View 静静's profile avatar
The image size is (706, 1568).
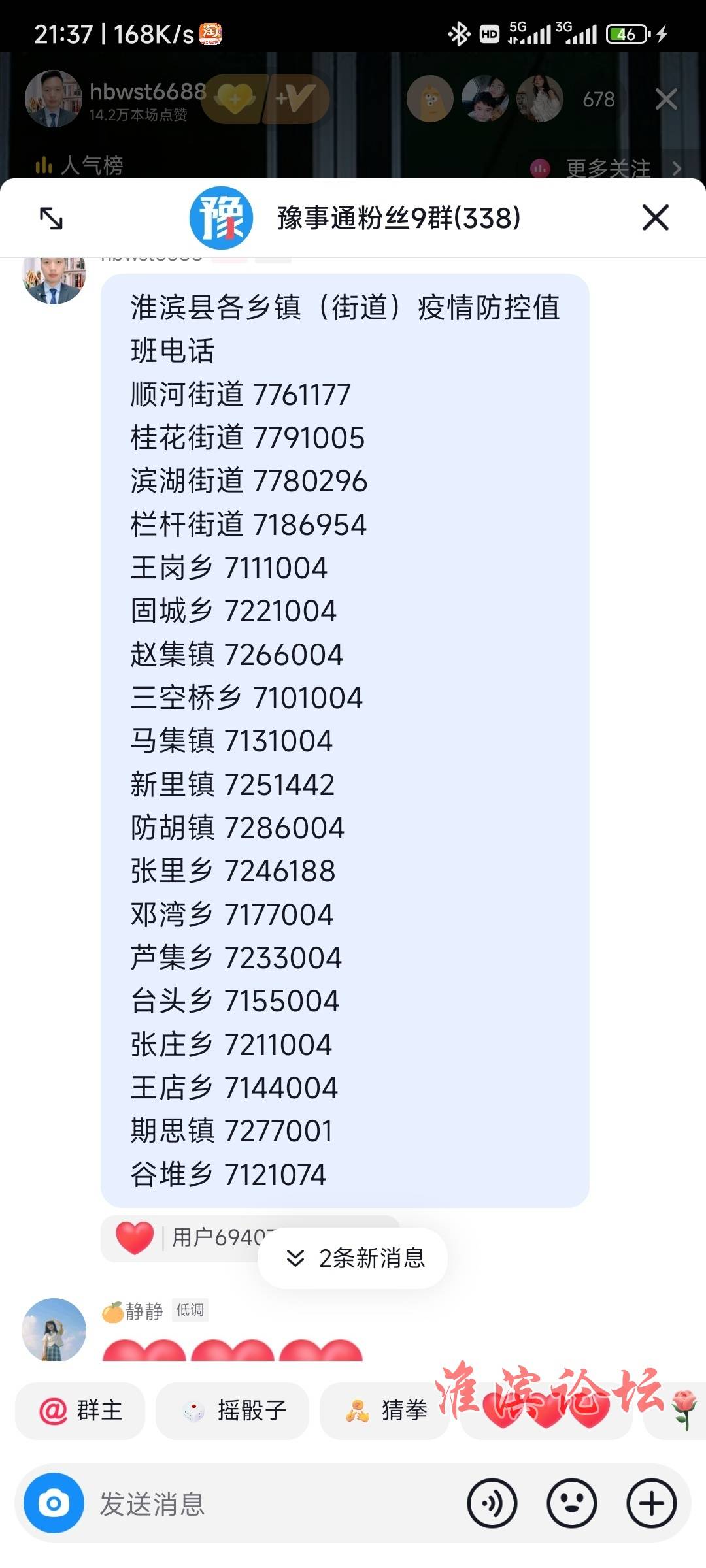54,1330
